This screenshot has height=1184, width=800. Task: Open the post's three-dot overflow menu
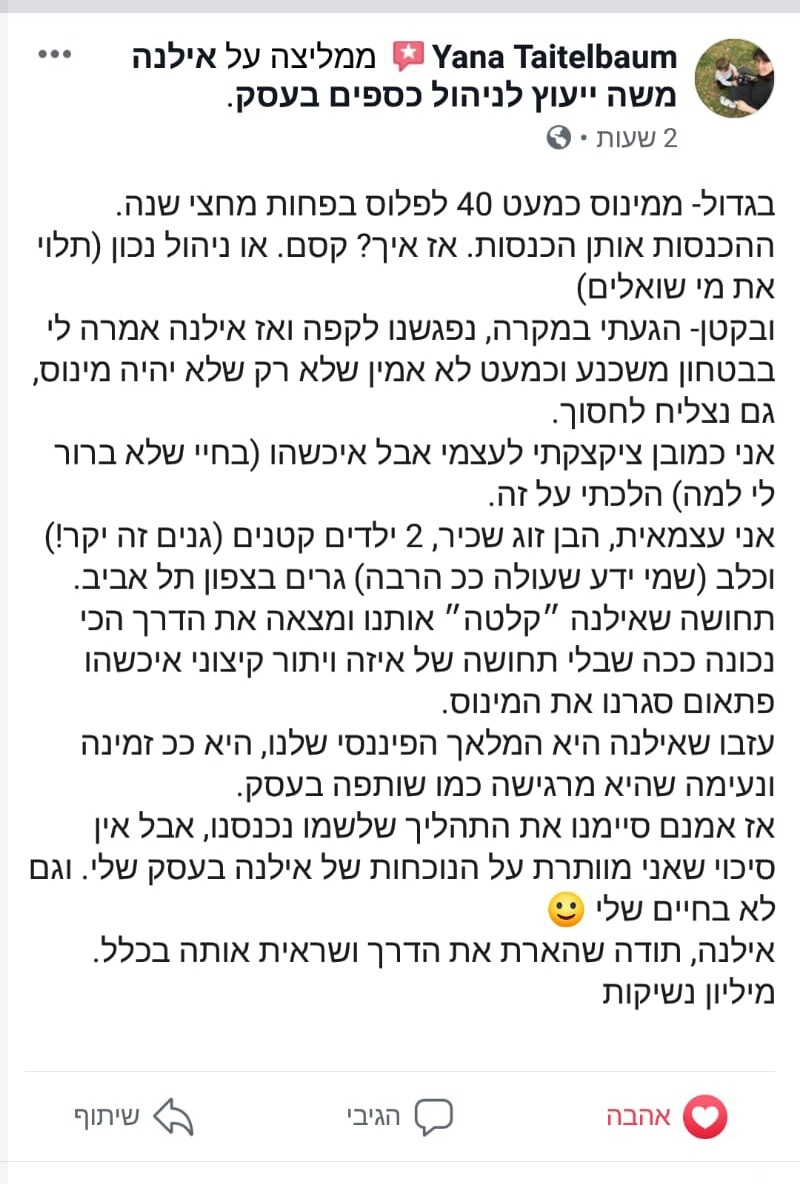coord(54,55)
